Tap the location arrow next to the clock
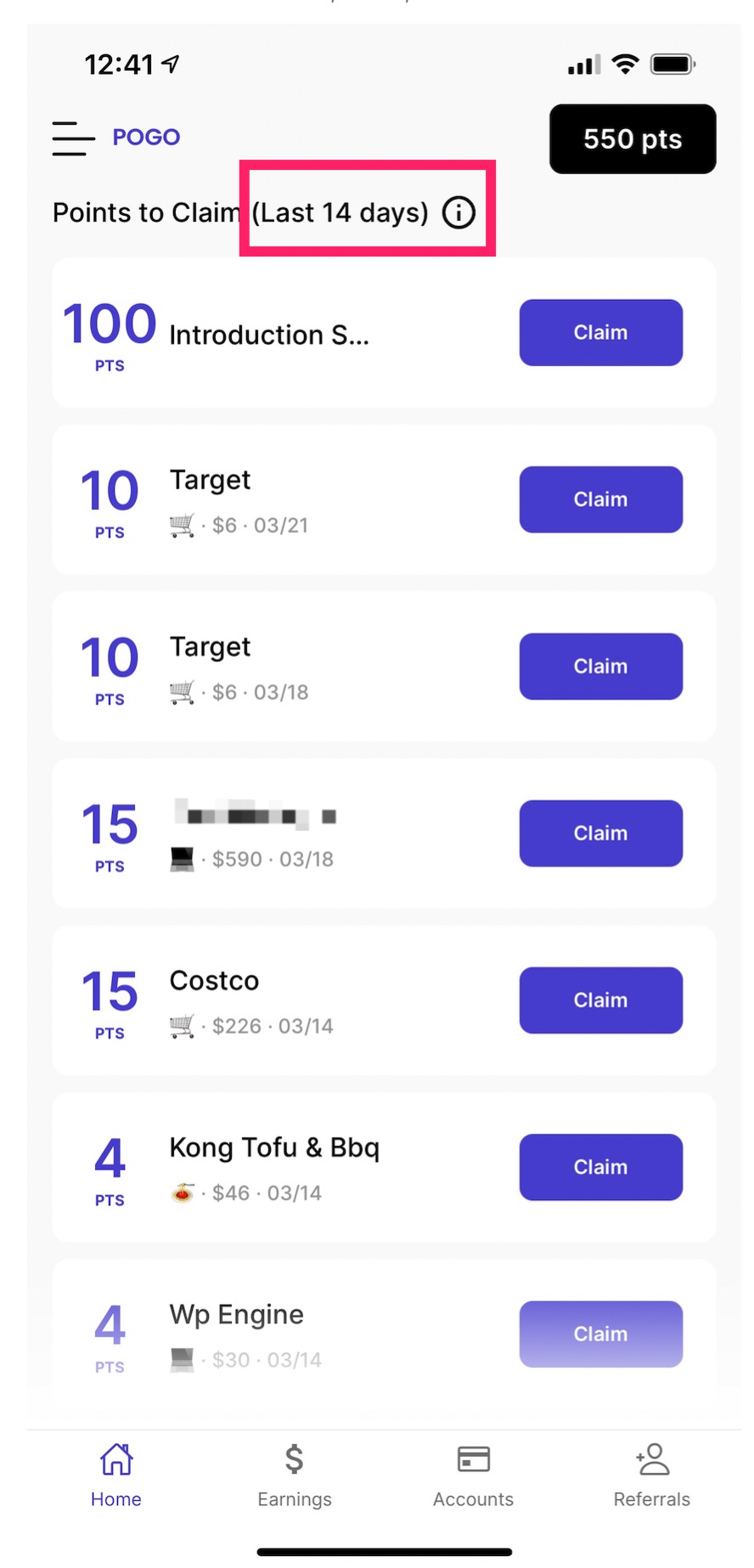The height and width of the screenshot is (1568, 754). 168,62
